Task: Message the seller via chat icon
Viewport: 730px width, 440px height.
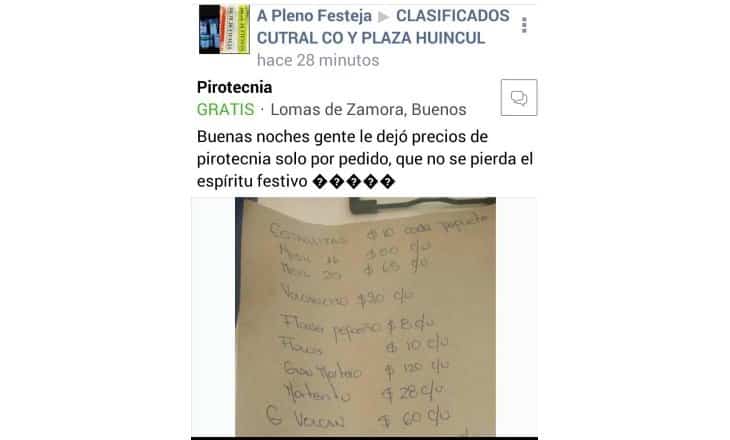Action: pos(518,98)
